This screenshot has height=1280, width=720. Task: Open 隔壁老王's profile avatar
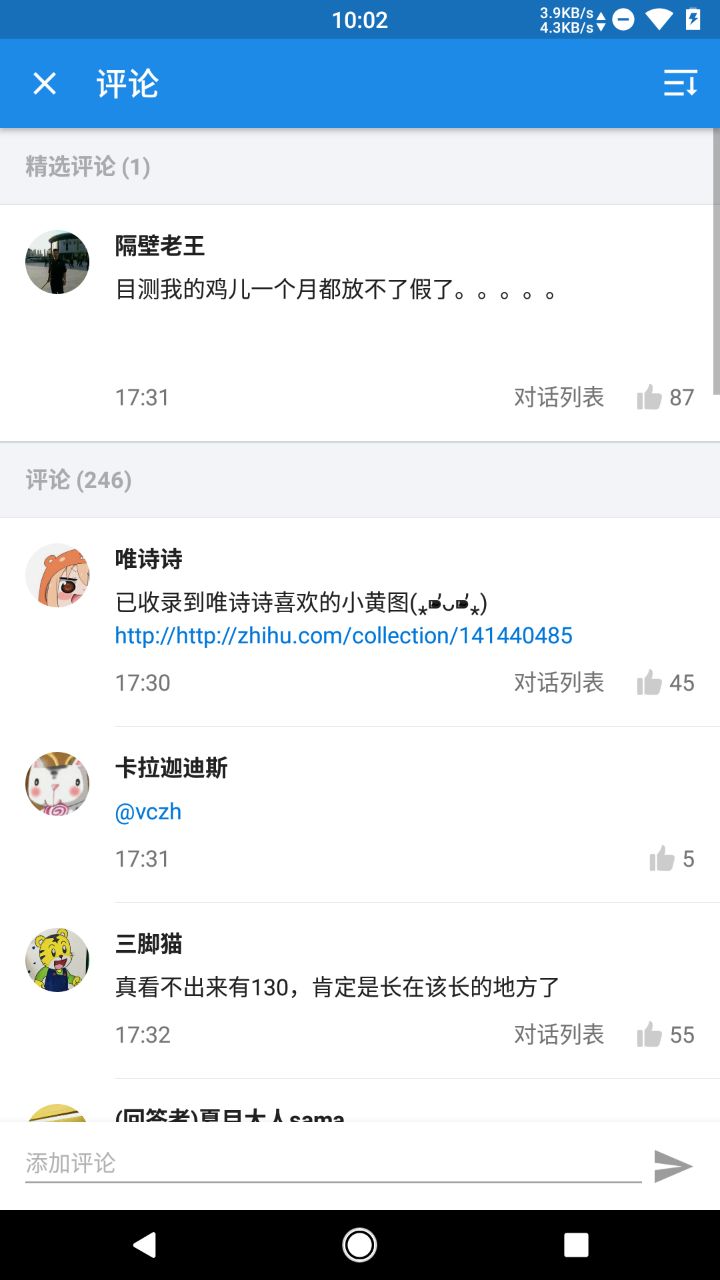(57, 262)
